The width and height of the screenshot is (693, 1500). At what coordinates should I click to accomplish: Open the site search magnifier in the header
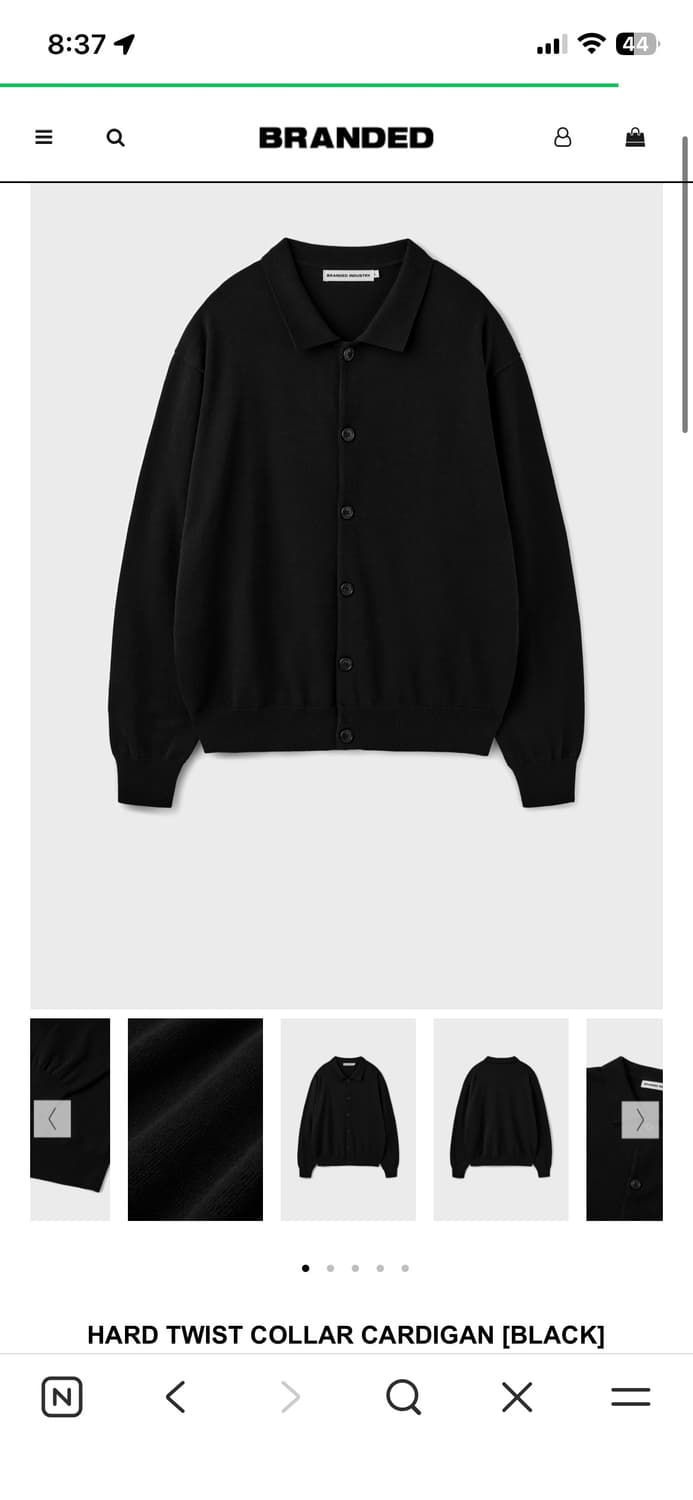116,138
